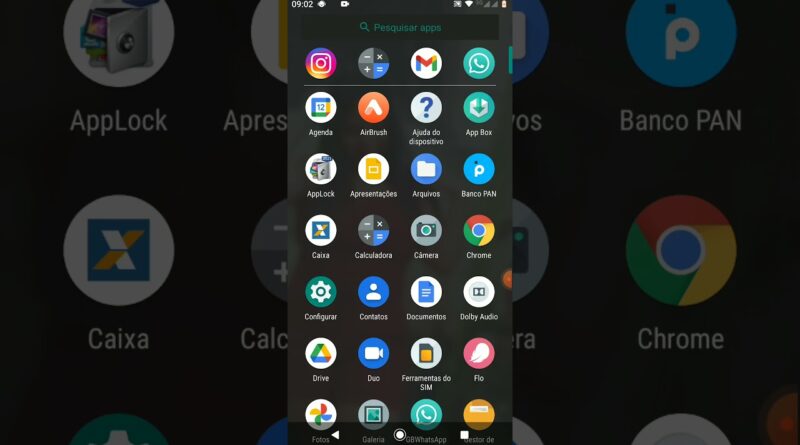Launch the Duo video calling app
This screenshot has height=445, width=800.
(373, 353)
